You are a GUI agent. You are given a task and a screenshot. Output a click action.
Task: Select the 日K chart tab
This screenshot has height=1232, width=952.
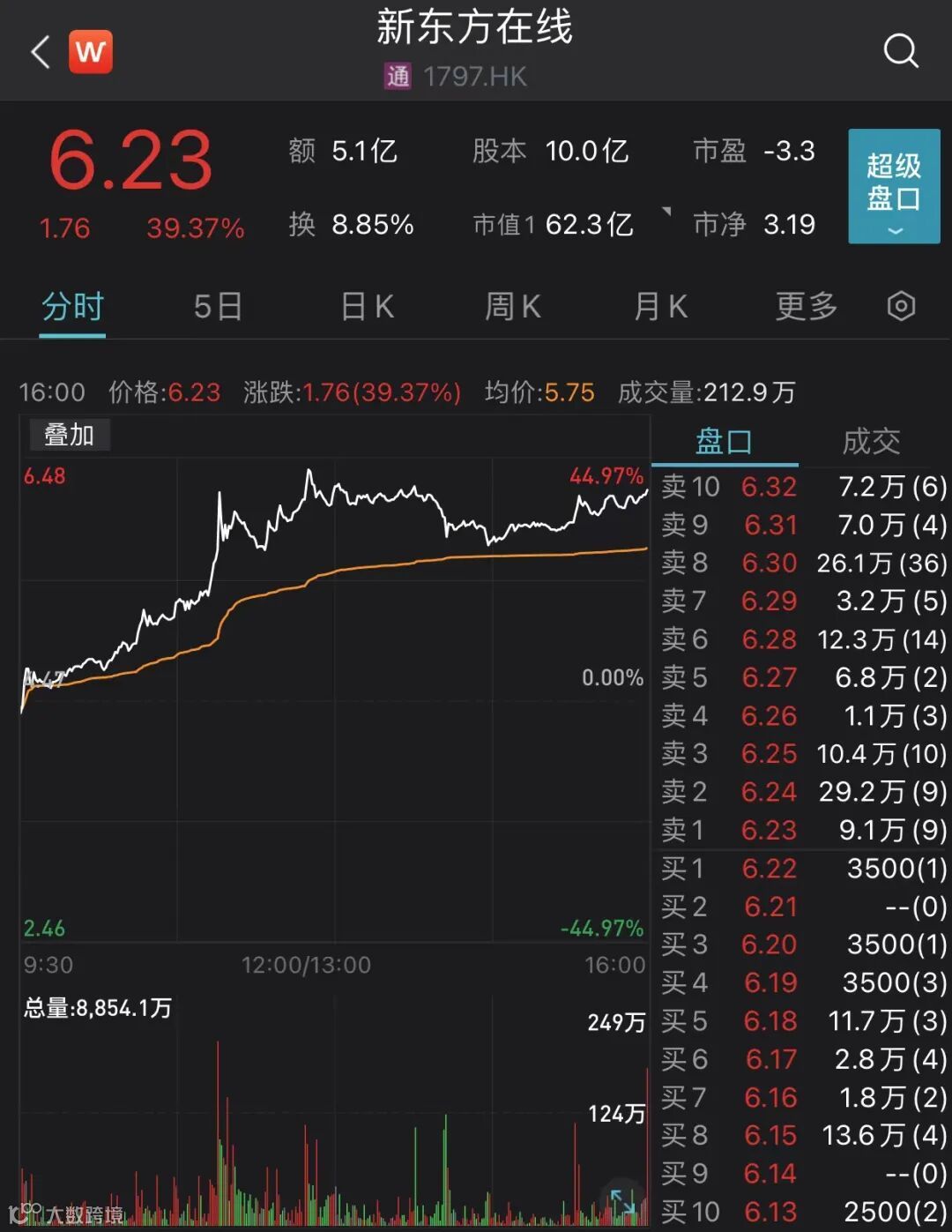[367, 307]
